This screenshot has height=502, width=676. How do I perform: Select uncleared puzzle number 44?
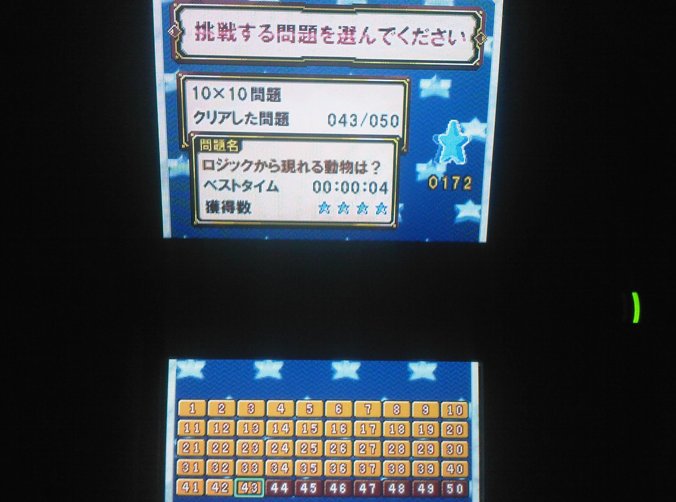280,489
